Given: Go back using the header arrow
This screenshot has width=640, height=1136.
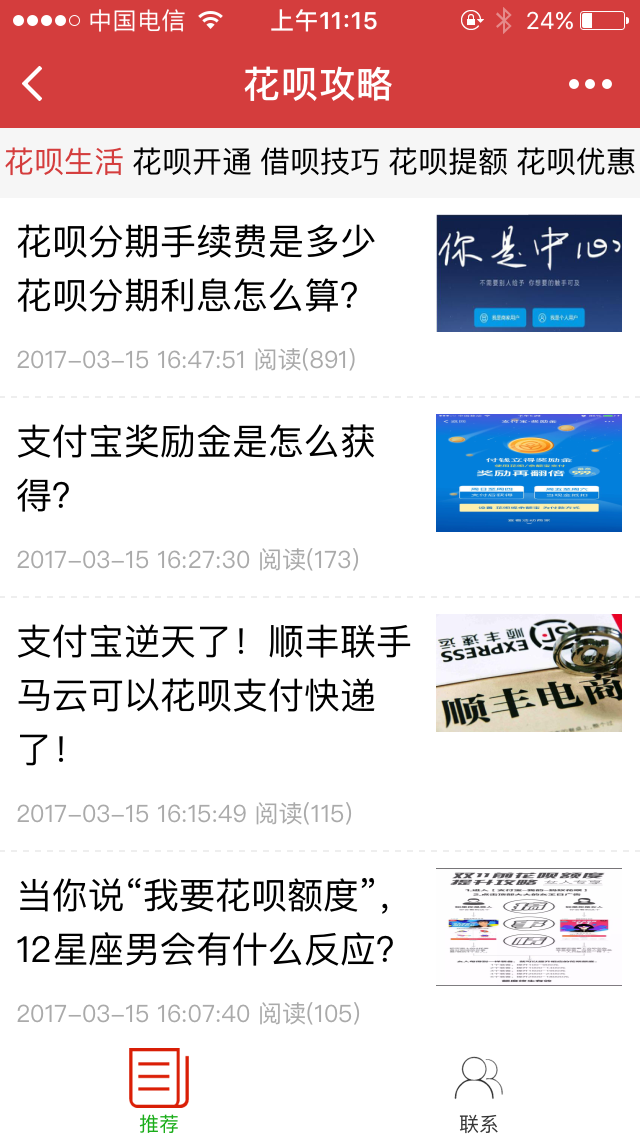Looking at the screenshot, I should click(33, 84).
